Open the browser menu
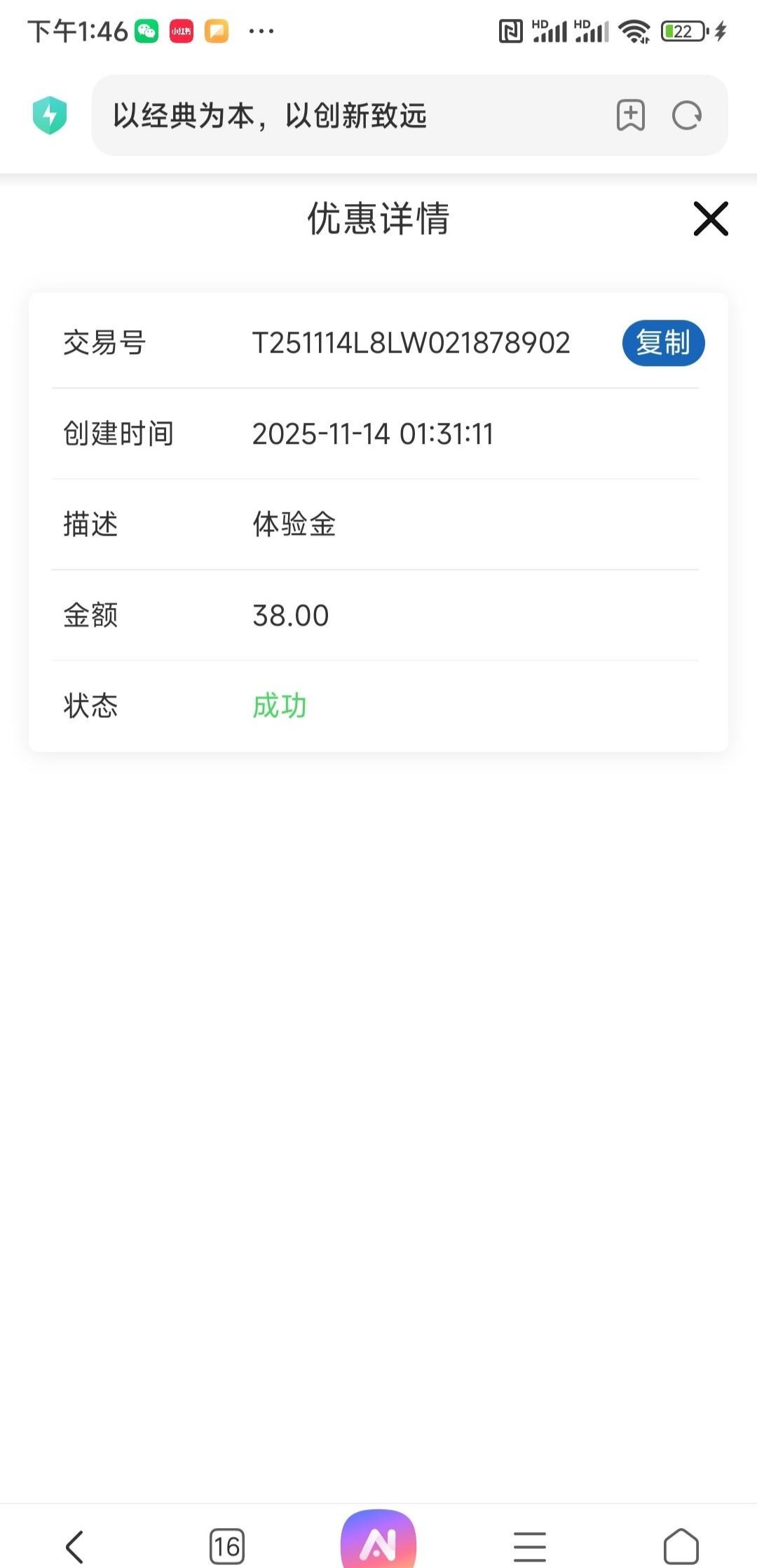This screenshot has width=757, height=1568. (530, 1546)
